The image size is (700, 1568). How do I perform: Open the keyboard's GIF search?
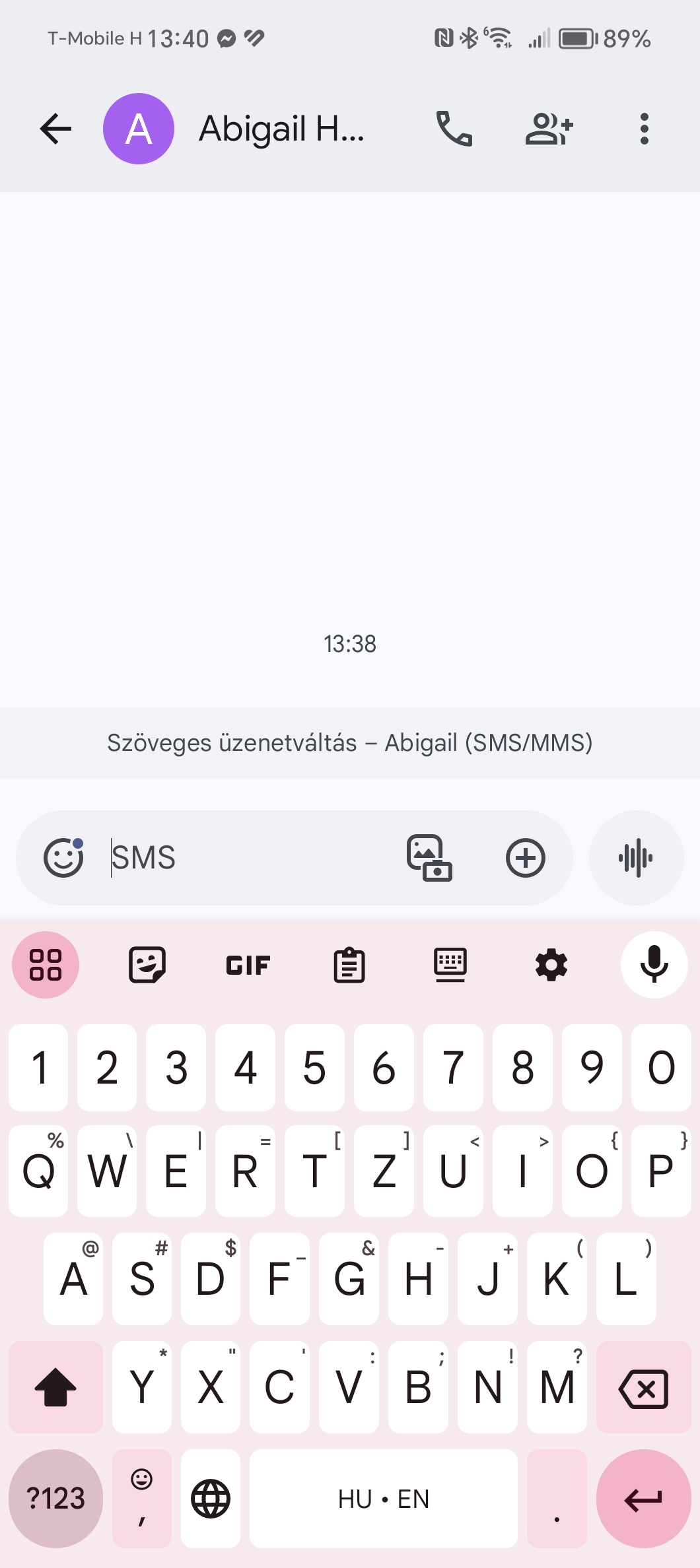tap(248, 965)
